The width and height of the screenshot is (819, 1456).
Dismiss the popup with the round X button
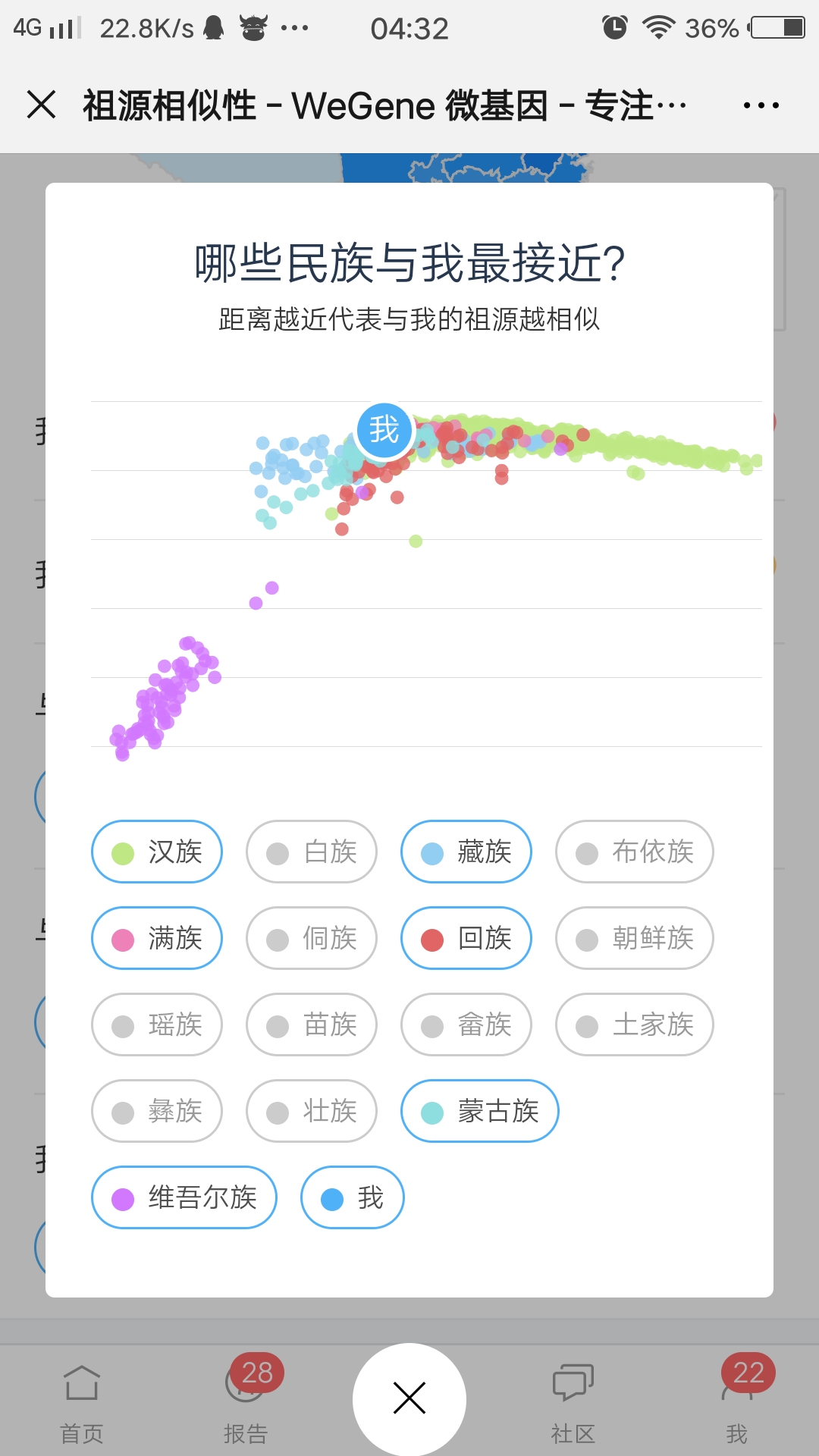(x=409, y=1398)
